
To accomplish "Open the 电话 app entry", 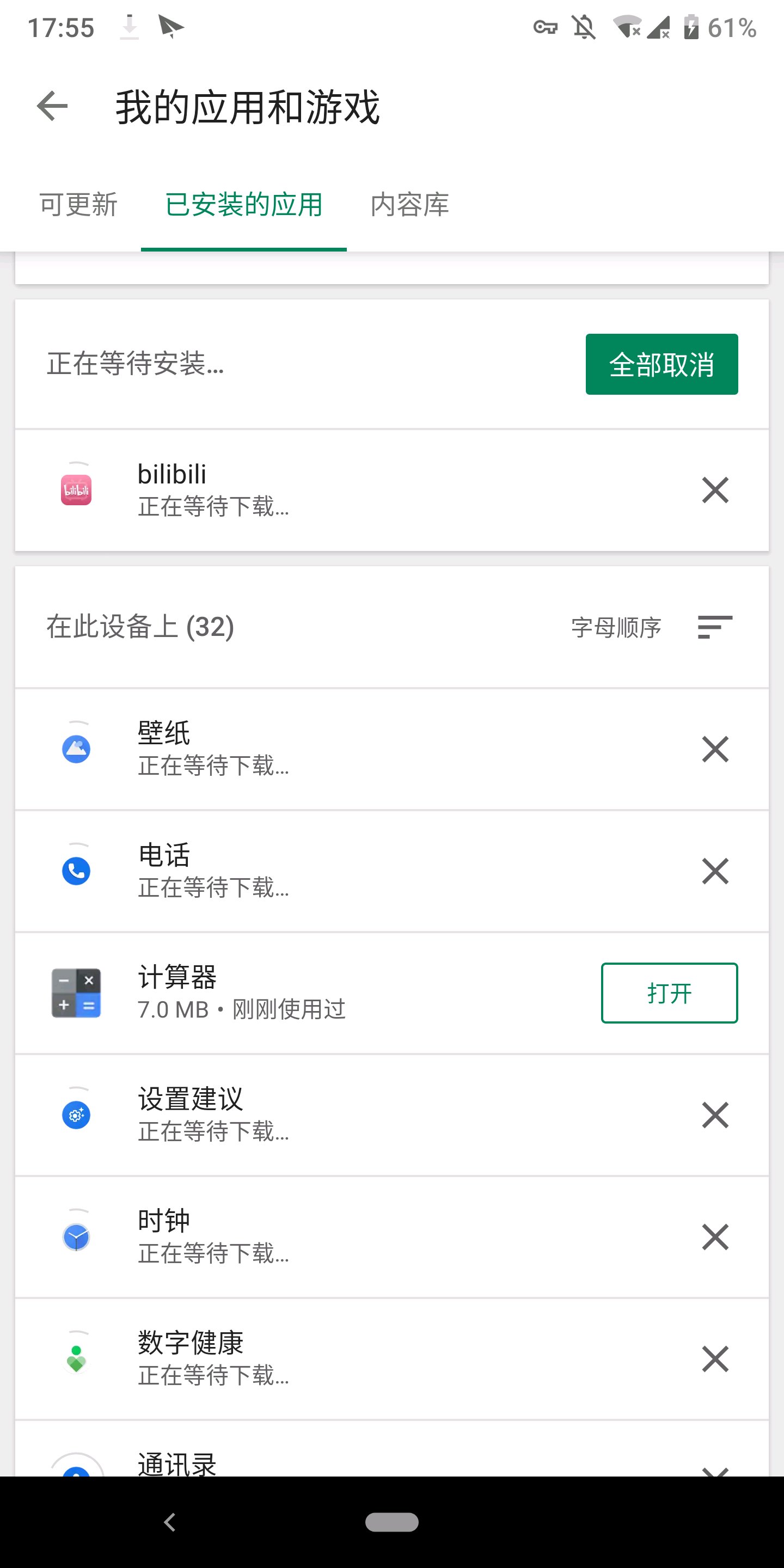I will pyautogui.click(x=304, y=871).
